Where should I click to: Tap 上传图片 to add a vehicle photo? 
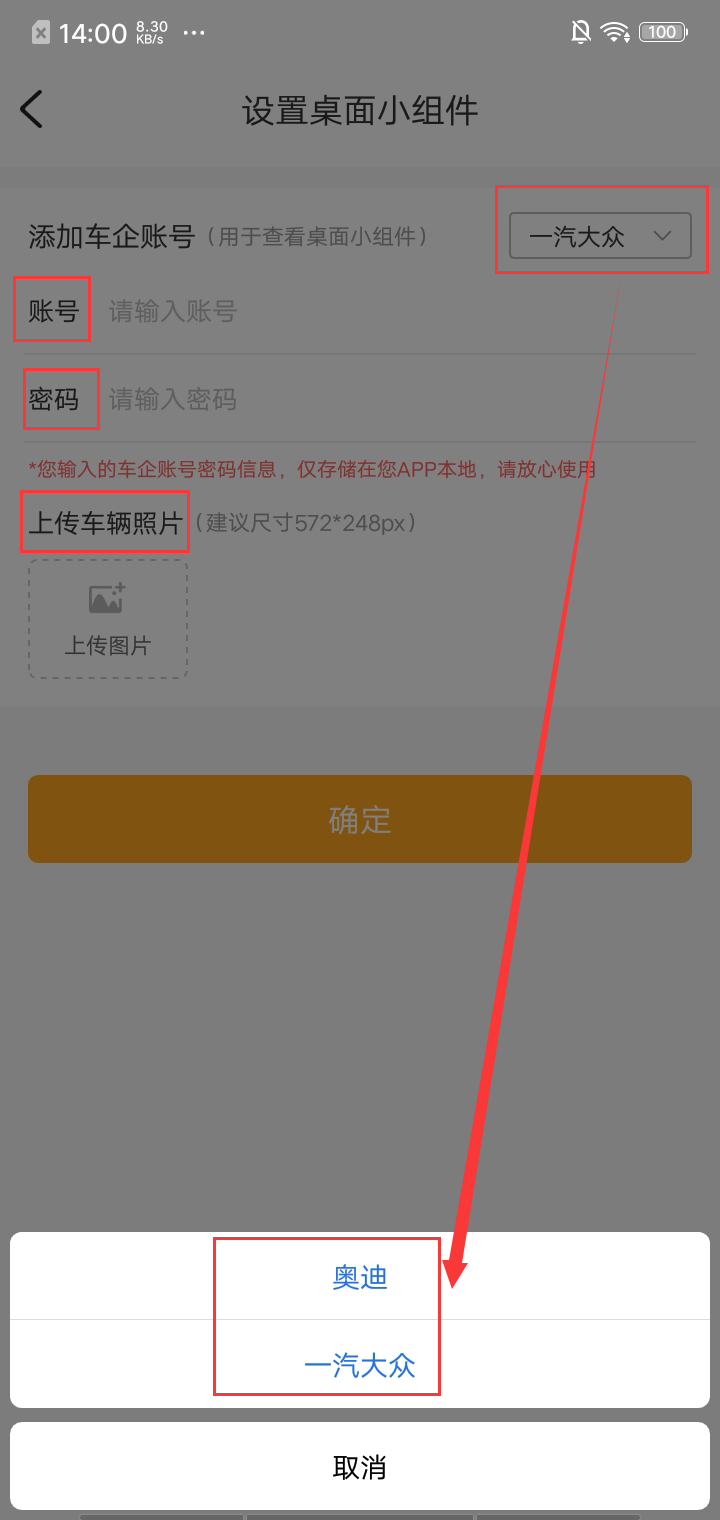tap(108, 619)
